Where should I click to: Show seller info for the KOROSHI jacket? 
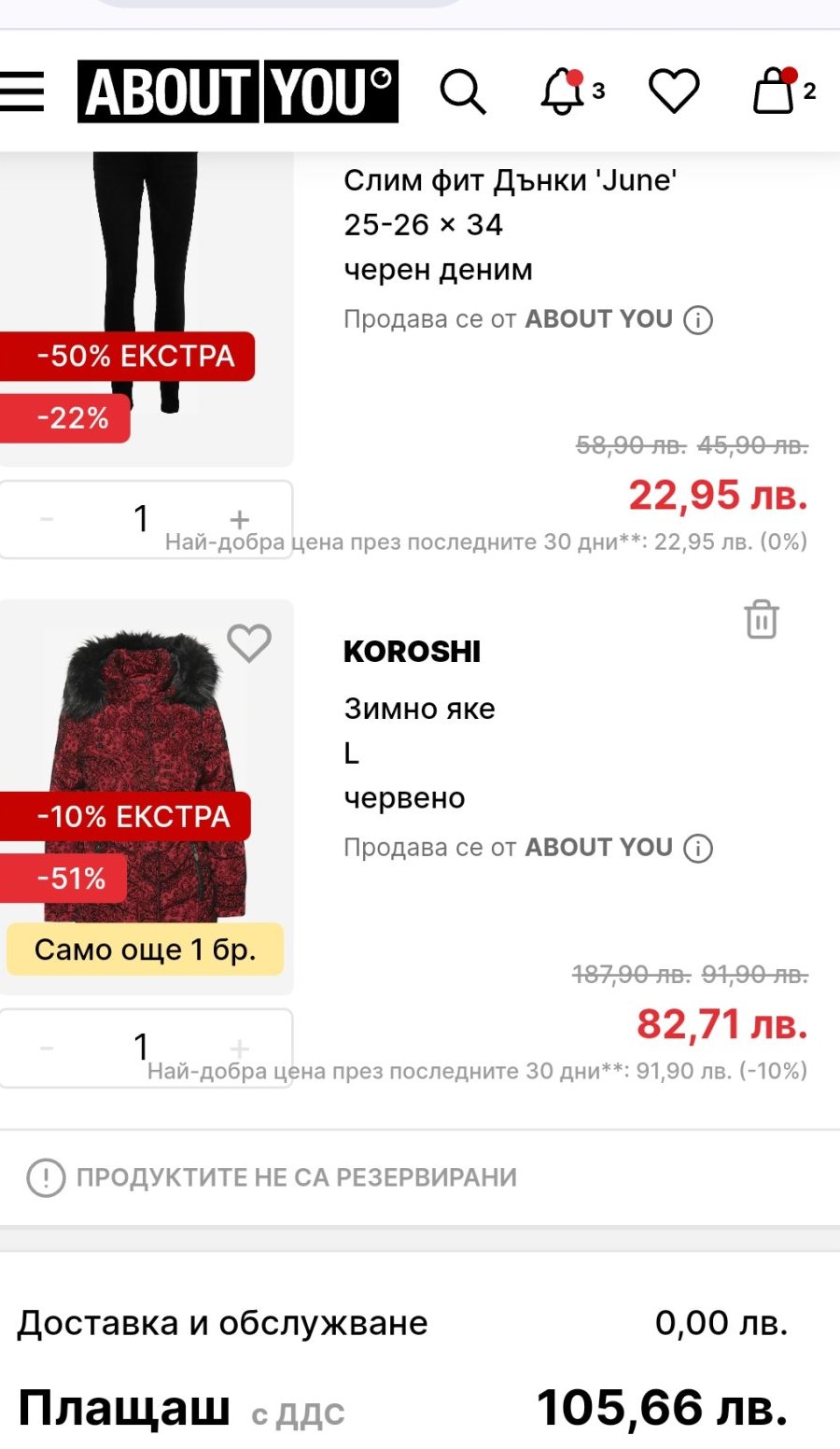698,849
